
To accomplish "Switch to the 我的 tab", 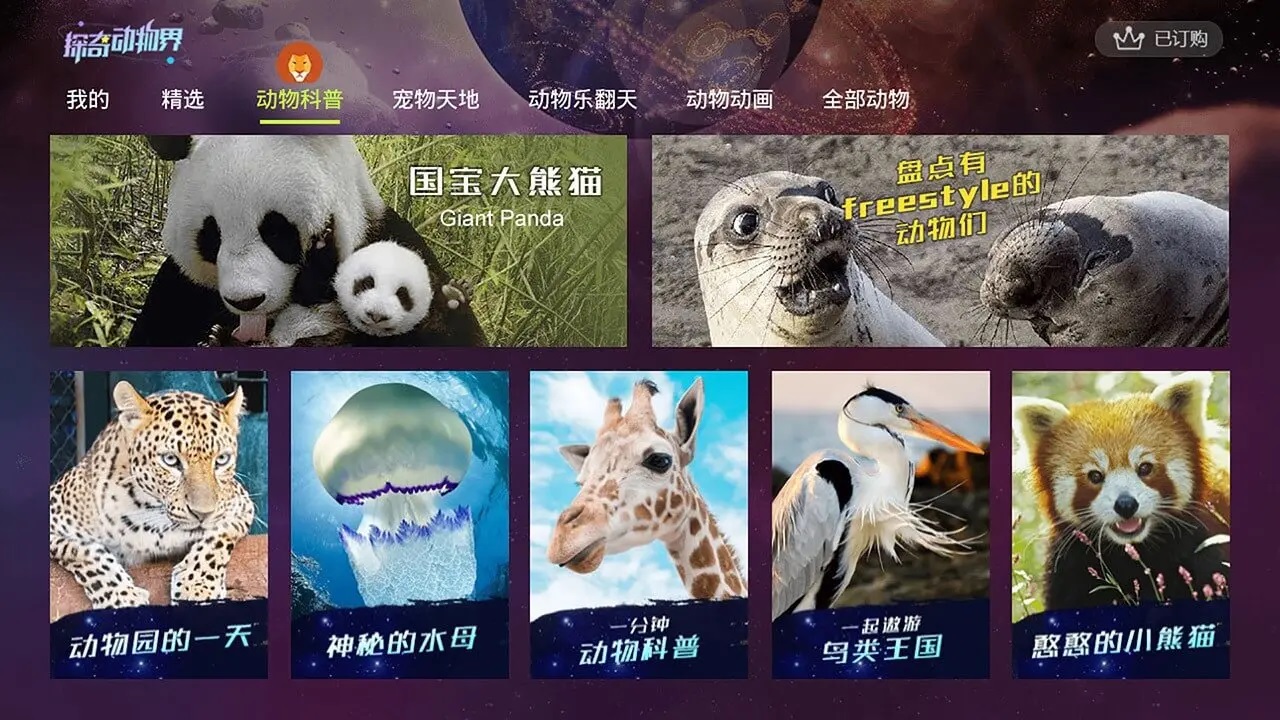I will pos(88,100).
